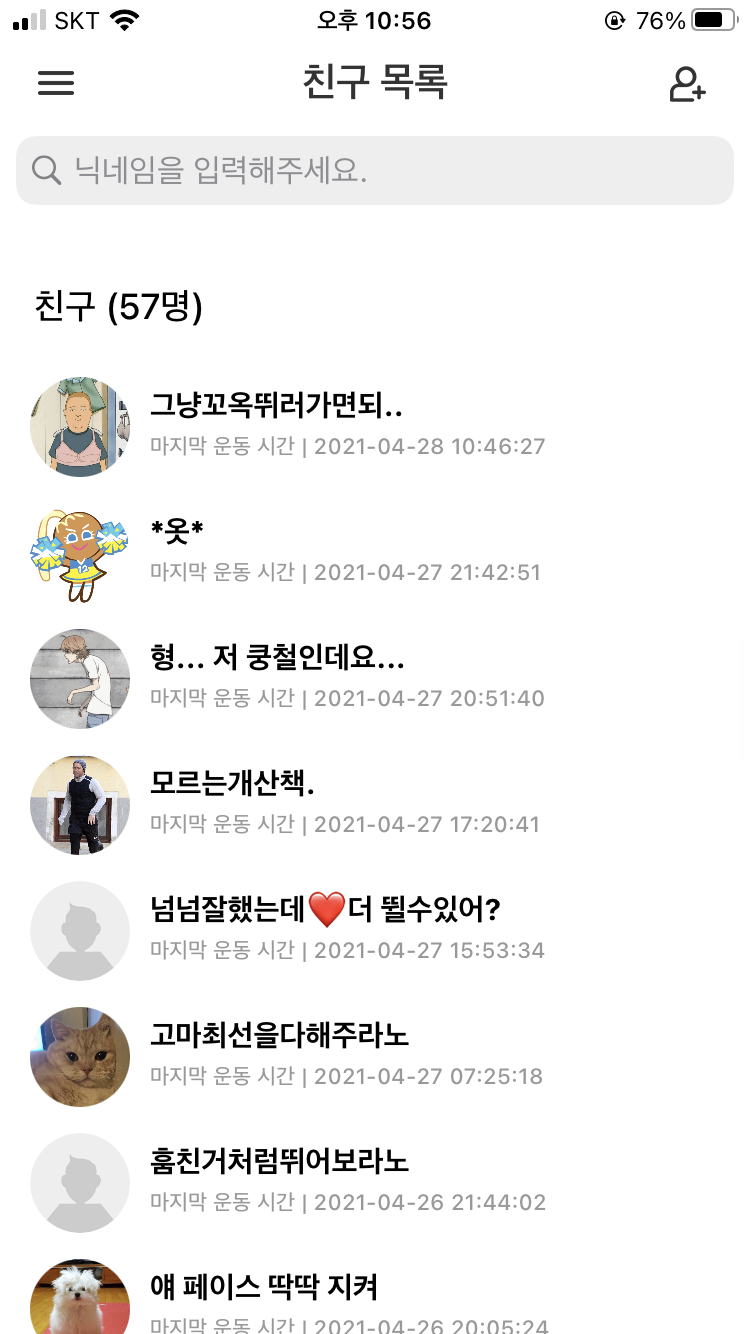Open the top avatar of 그냥꼬옥뛰러가면되..

click(80, 427)
